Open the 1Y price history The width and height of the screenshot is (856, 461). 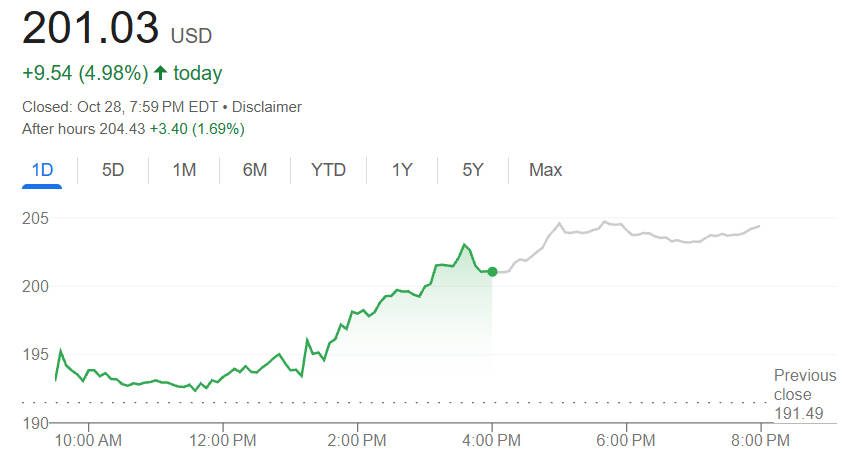pyautogui.click(x=402, y=170)
